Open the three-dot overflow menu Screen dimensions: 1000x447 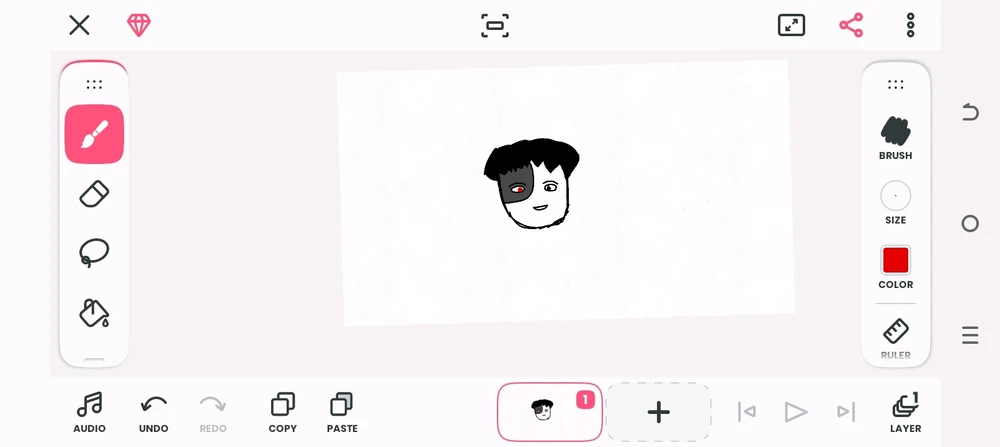pyautogui.click(x=910, y=25)
